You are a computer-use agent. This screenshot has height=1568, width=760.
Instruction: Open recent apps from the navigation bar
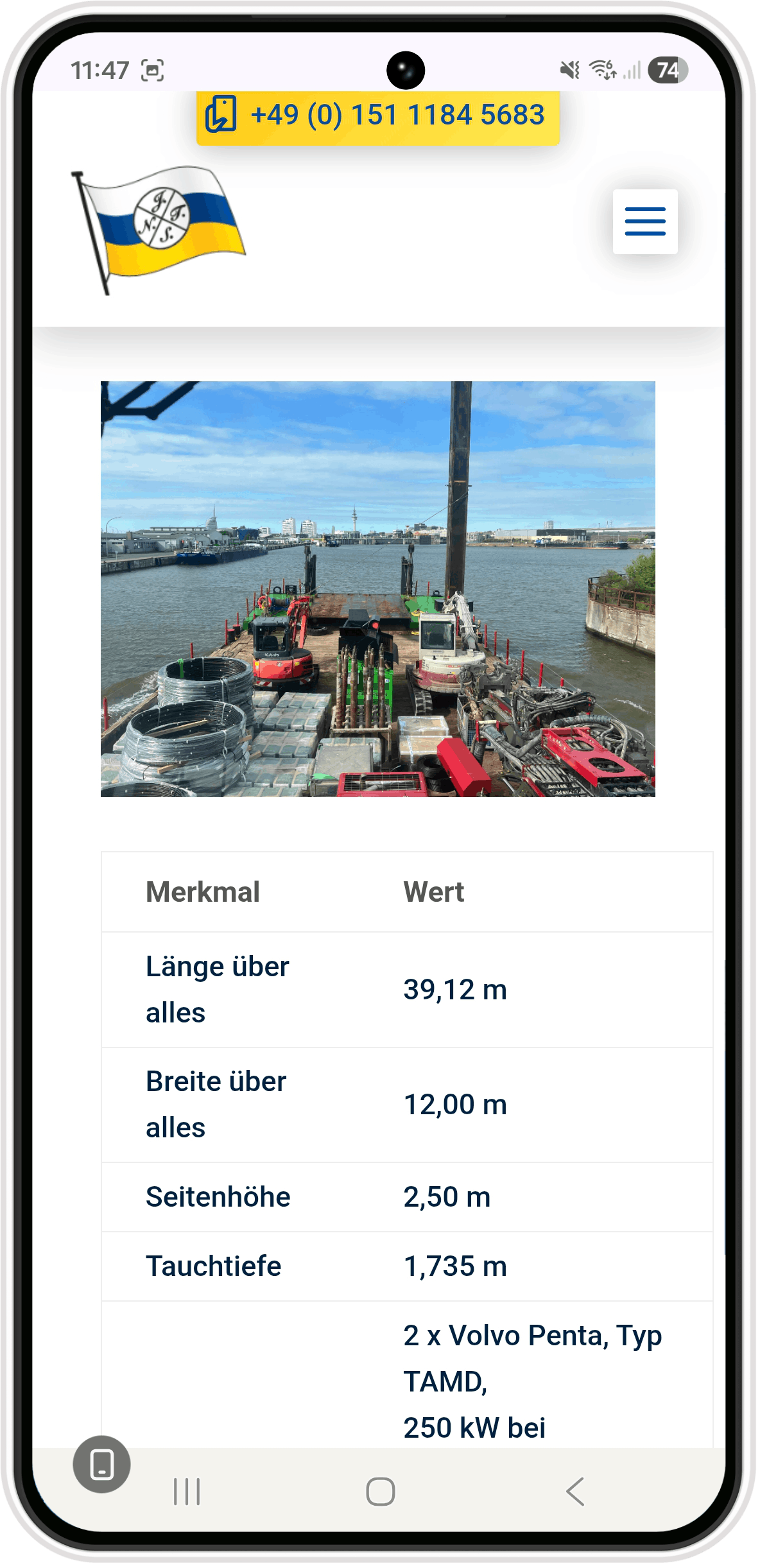187,1491
